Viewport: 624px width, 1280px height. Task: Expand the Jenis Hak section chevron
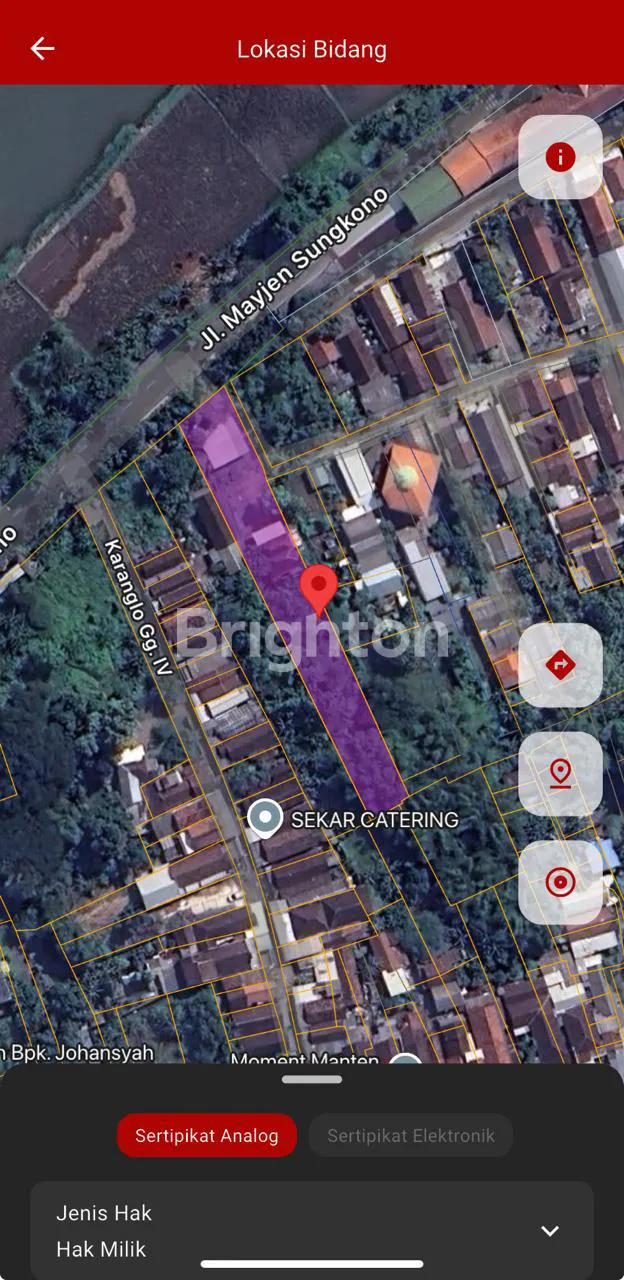(550, 1231)
